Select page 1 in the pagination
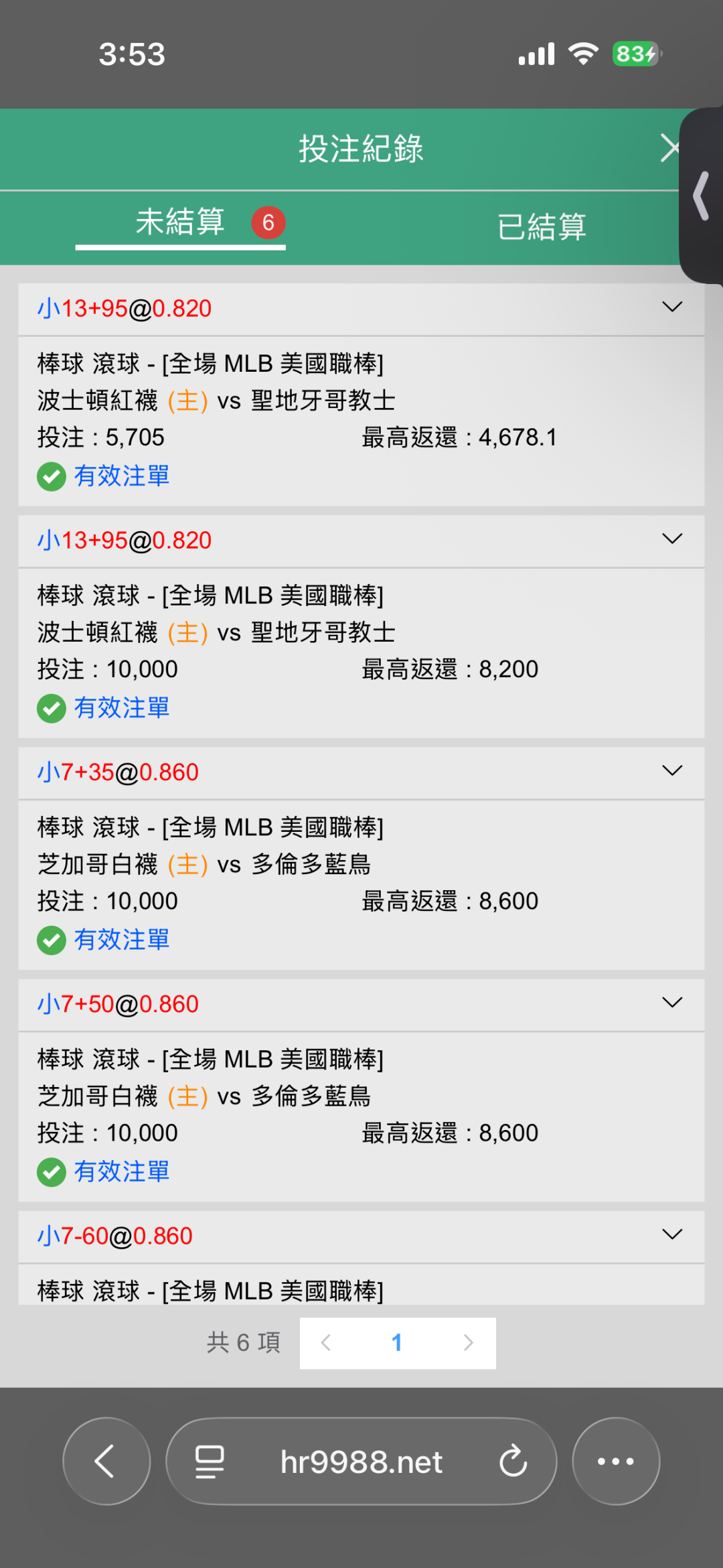The image size is (723, 1568). click(x=397, y=1342)
